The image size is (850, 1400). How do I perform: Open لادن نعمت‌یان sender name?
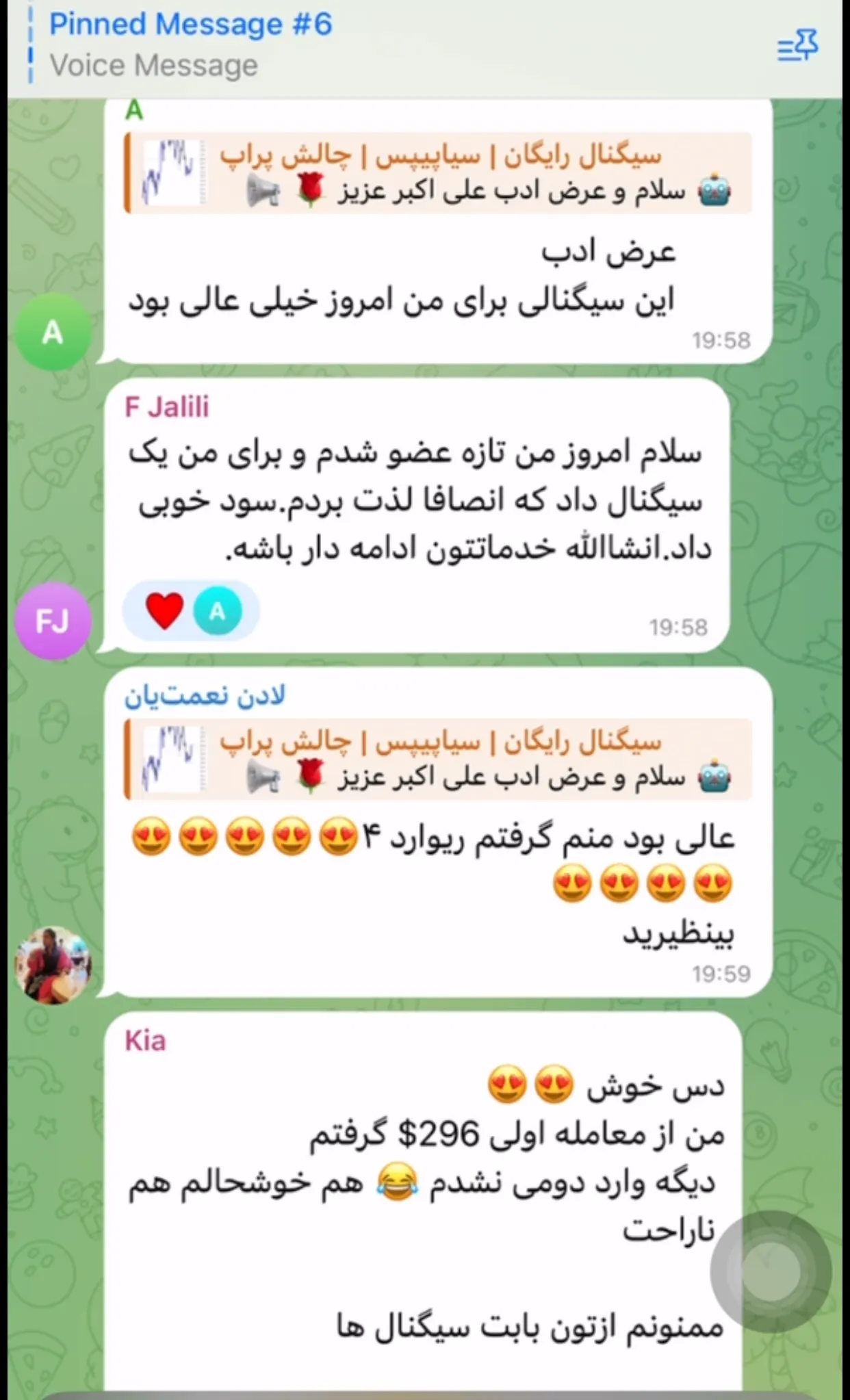click(x=205, y=696)
